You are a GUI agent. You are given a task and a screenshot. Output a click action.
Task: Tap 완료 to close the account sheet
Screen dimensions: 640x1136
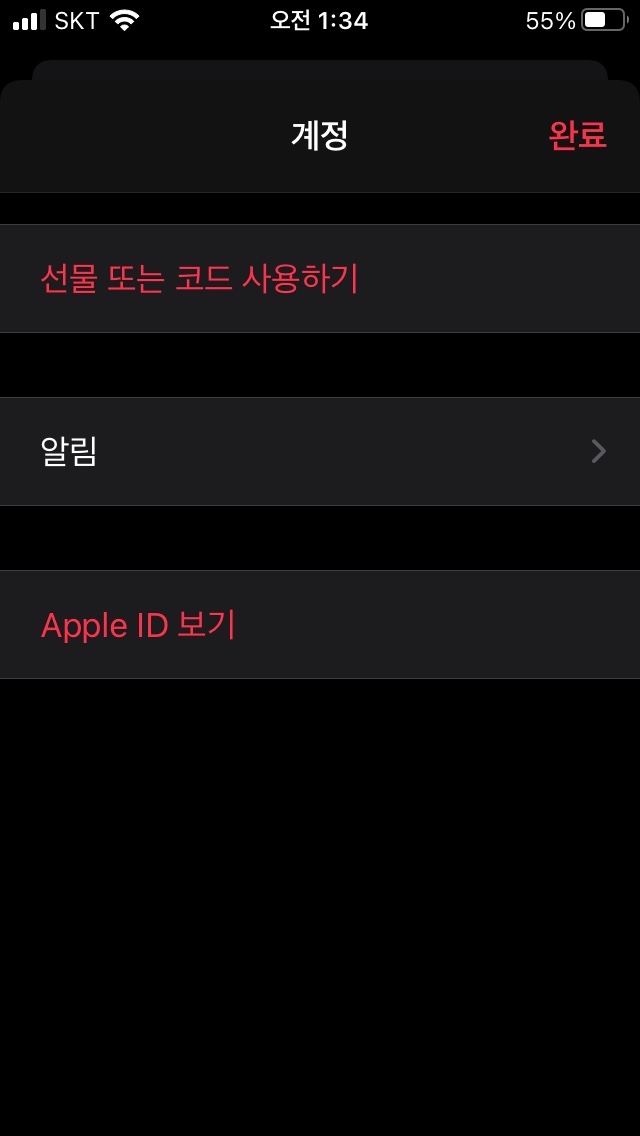(577, 135)
